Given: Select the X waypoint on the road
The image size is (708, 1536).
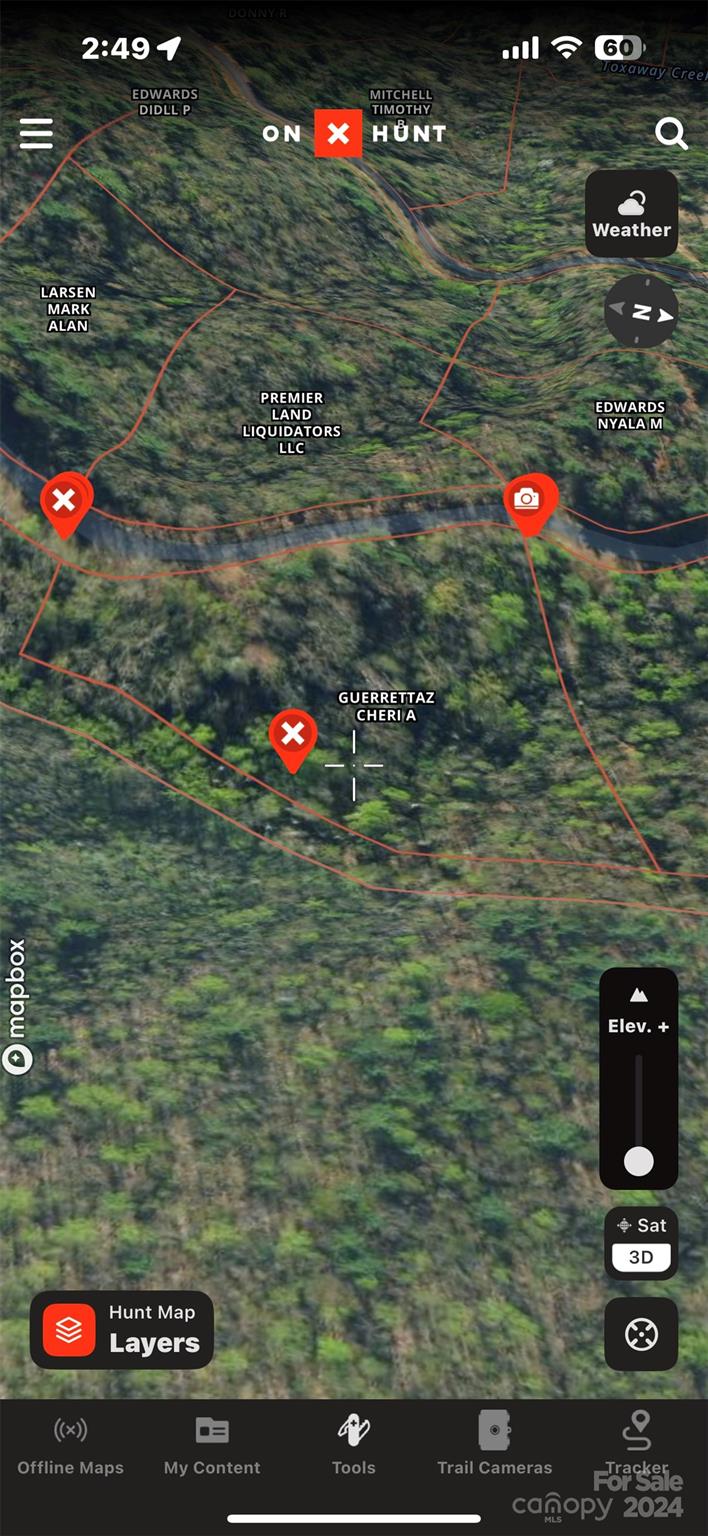Looking at the screenshot, I should pos(64,500).
